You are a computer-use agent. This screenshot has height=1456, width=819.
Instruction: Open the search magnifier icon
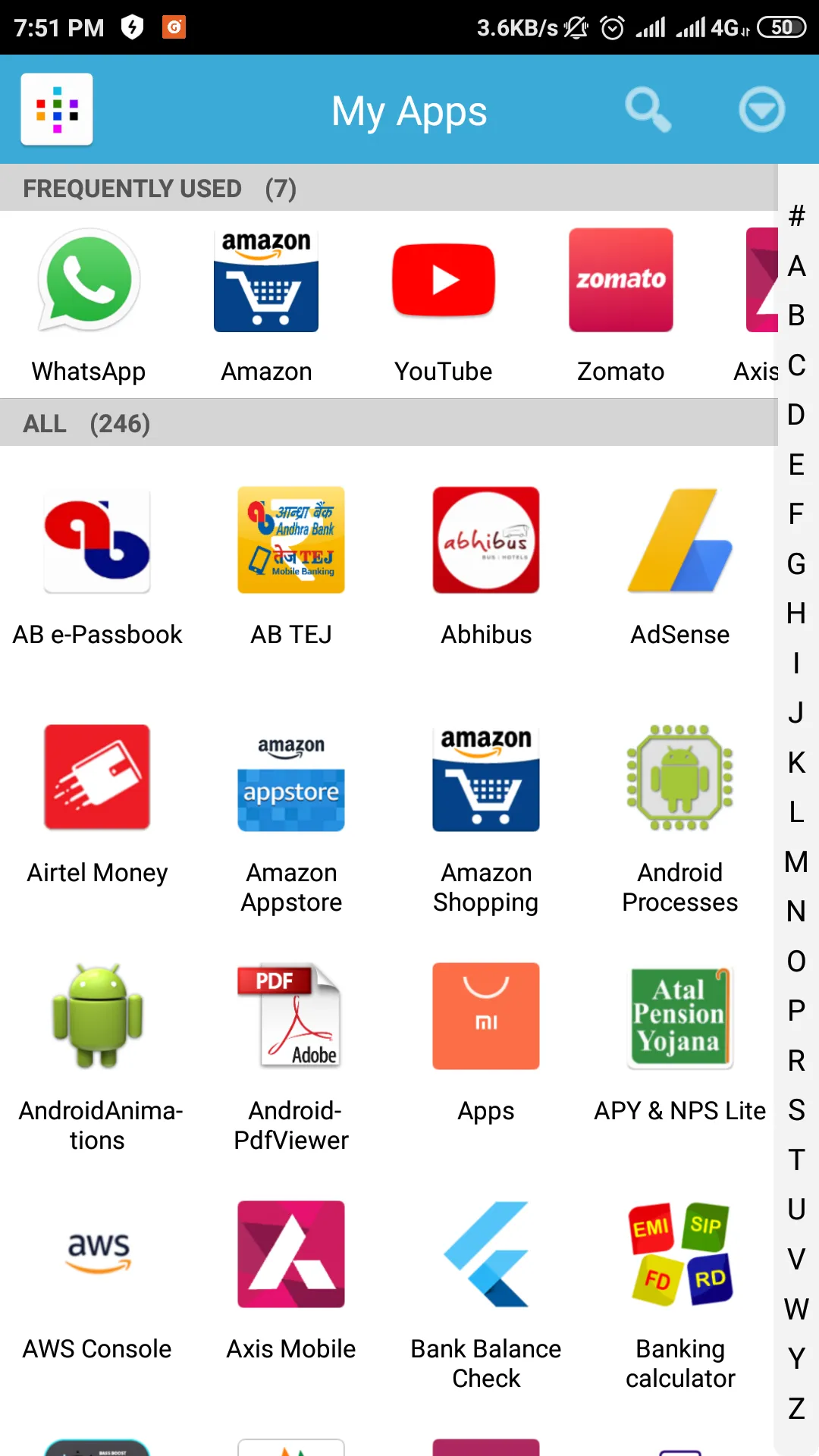coord(648,110)
